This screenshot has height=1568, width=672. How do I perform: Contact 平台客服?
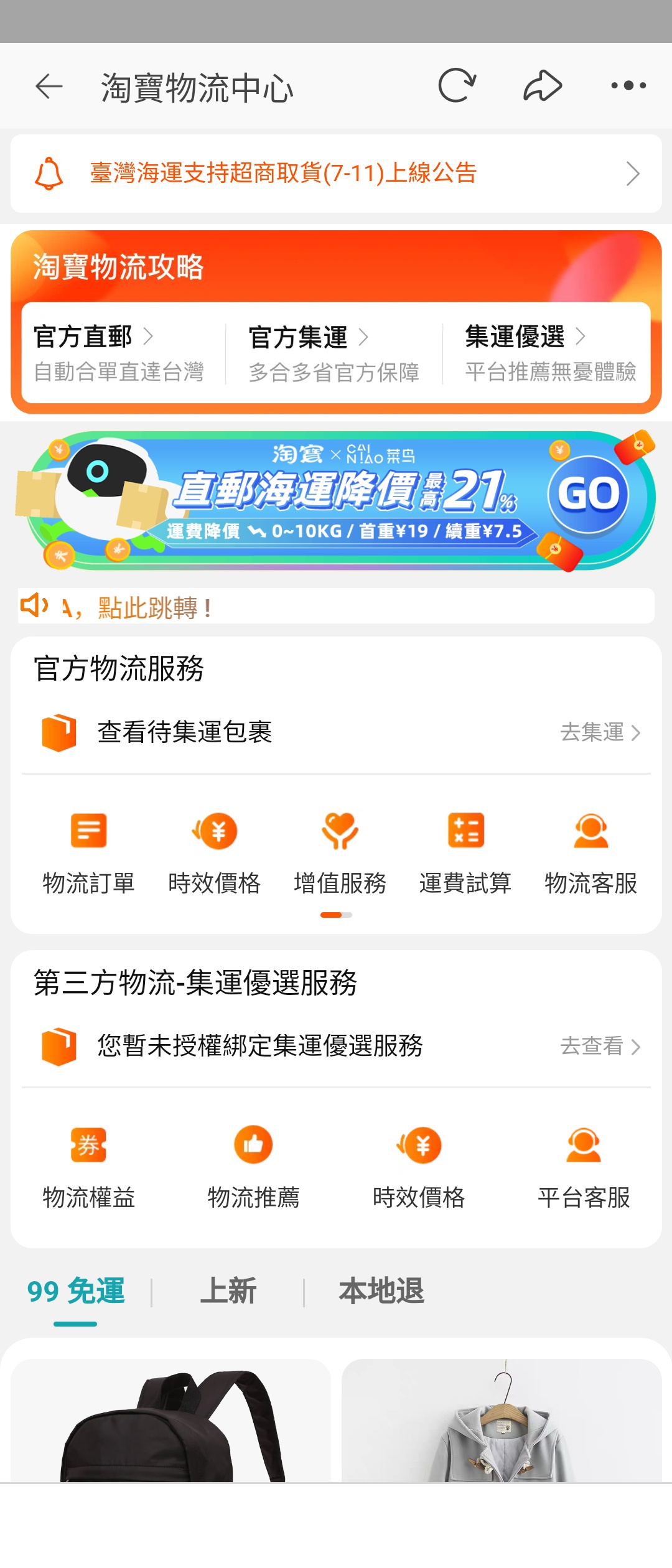[x=584, y=1167]
